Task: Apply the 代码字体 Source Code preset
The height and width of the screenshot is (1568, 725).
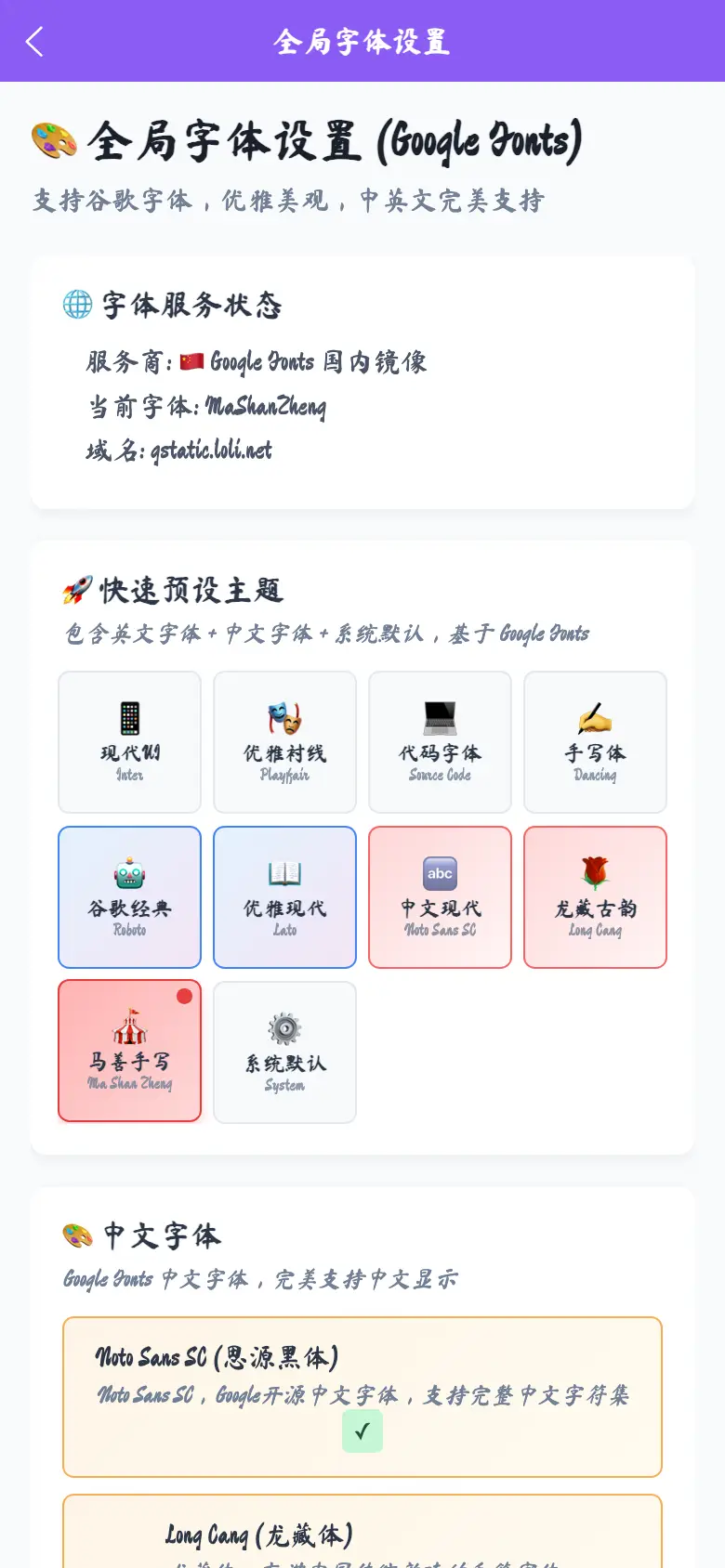Action: click(x=441, y=742)
